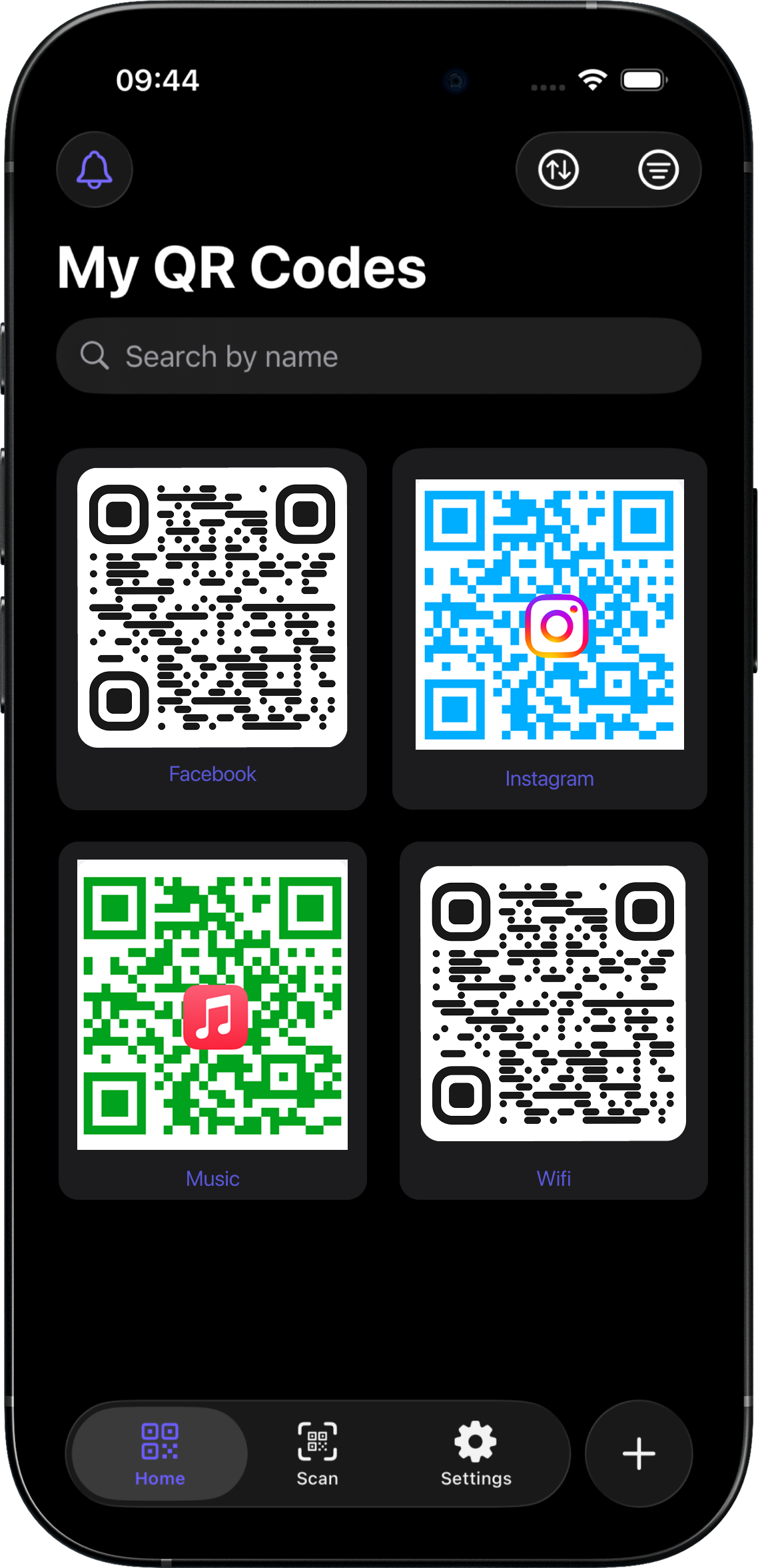Open the Music QR code card

click(212, 1019)
